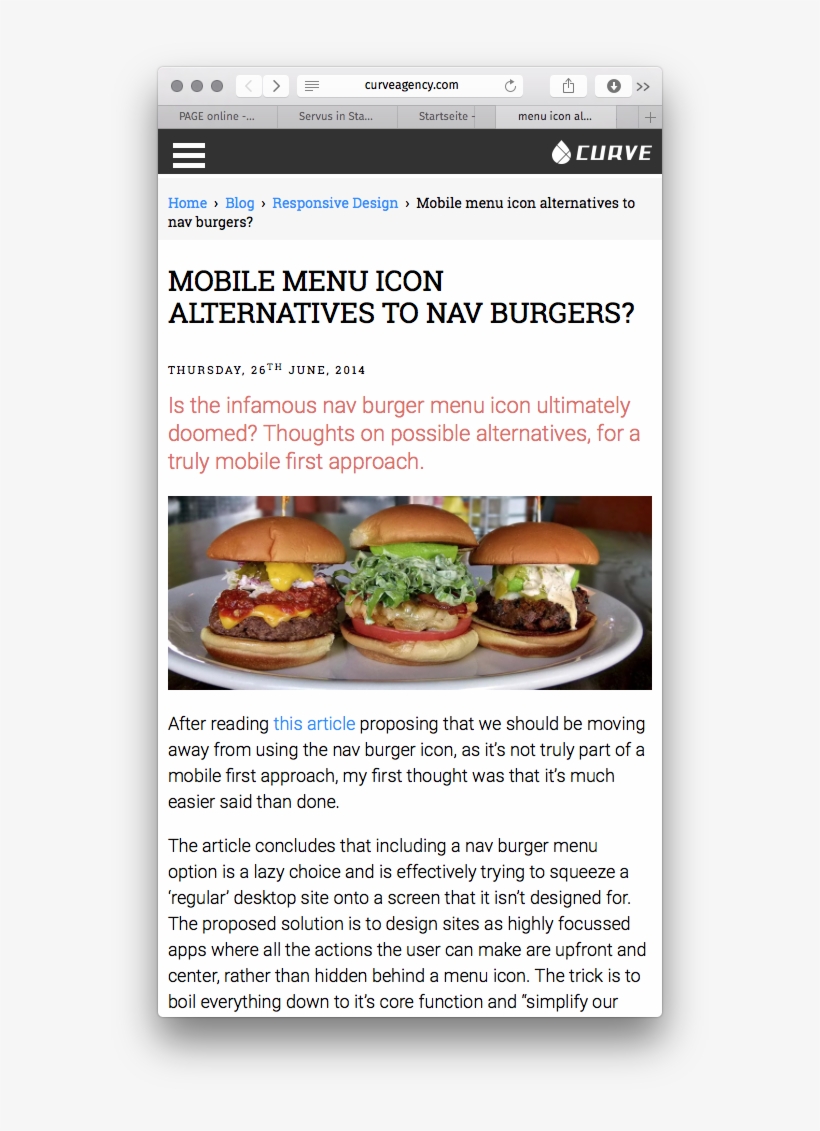820x1131 pixels.
Task: Switch to the PAGE online tab
Action: 217,117
